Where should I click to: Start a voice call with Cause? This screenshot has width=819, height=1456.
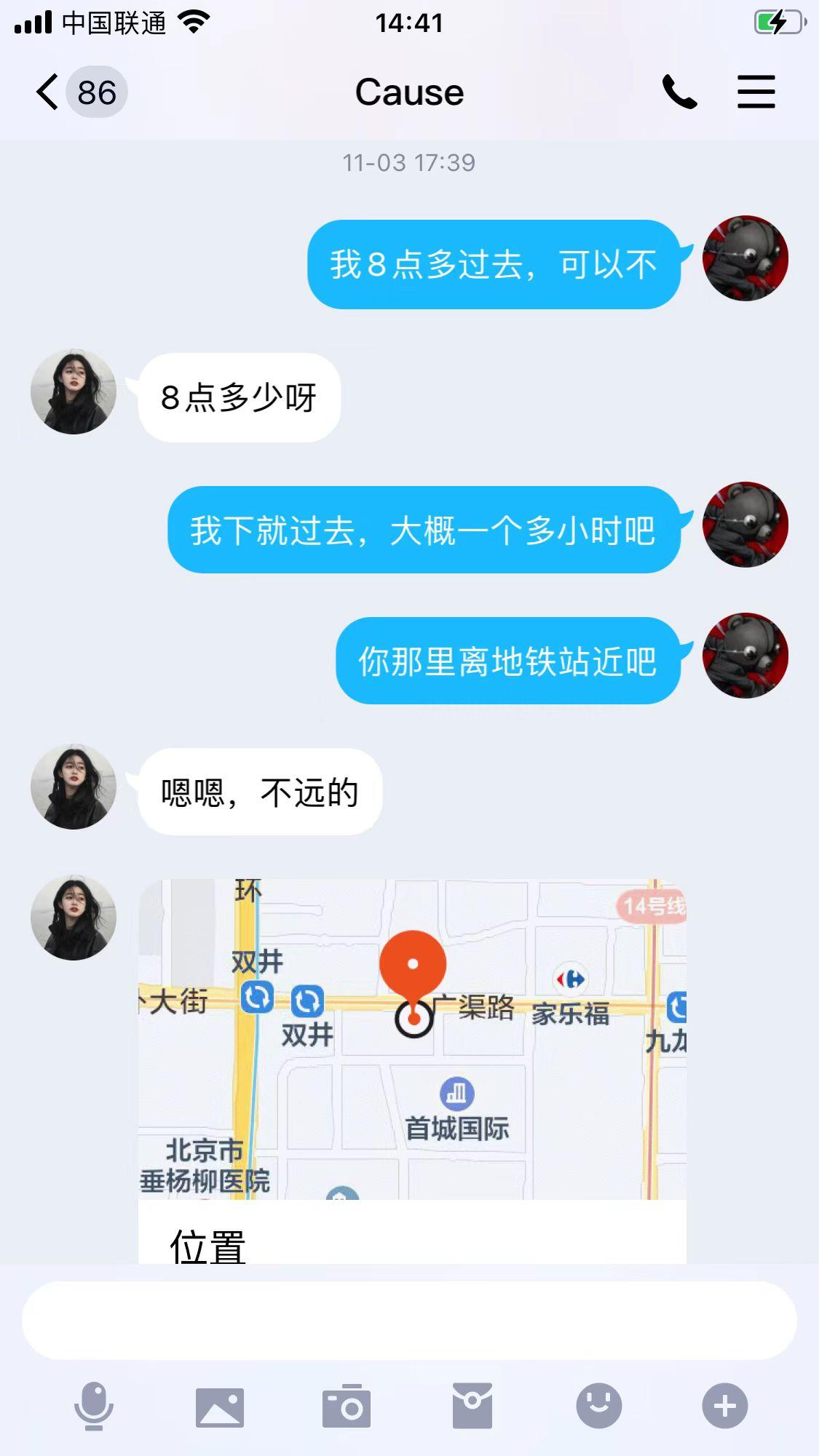point(679,92)
